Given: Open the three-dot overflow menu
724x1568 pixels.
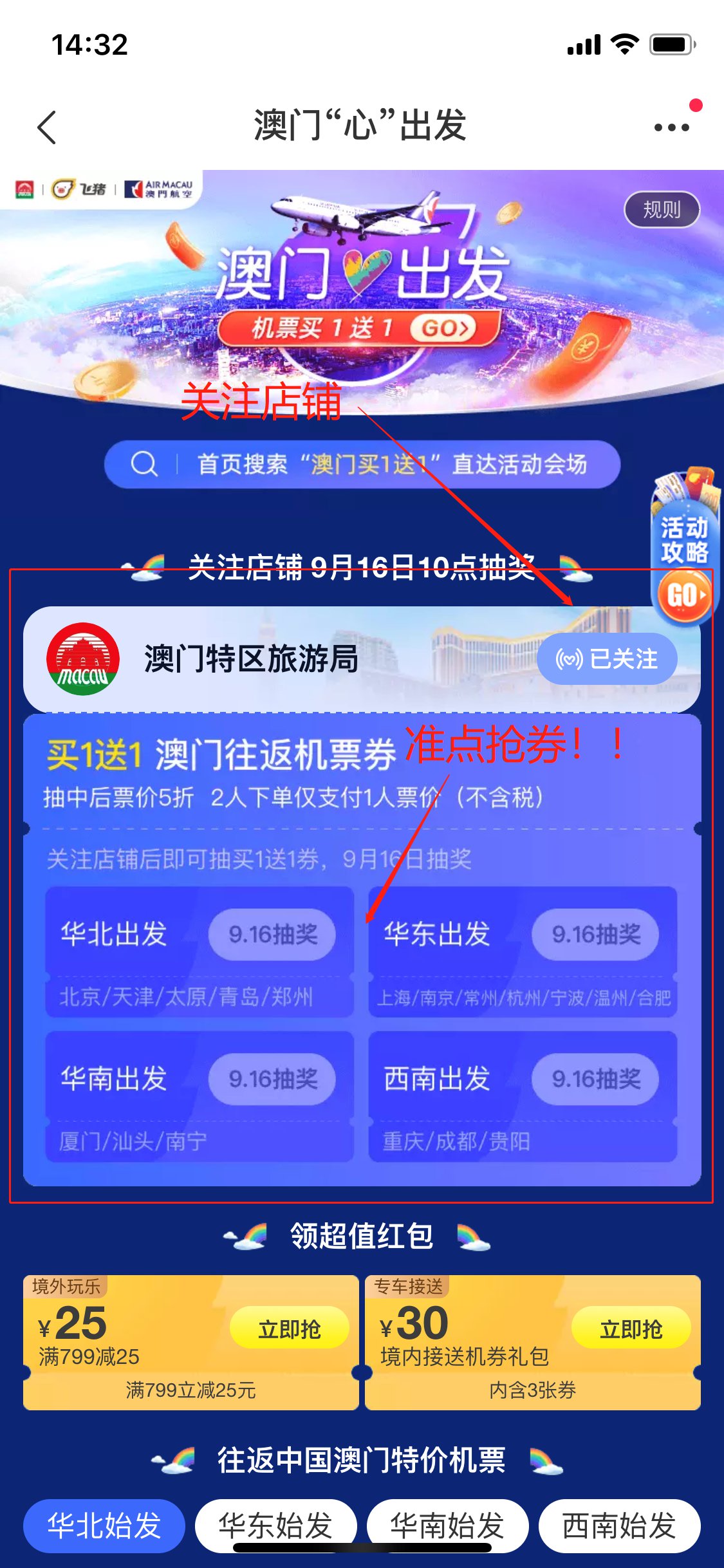Looking at the screenshot, I should 671,127.
